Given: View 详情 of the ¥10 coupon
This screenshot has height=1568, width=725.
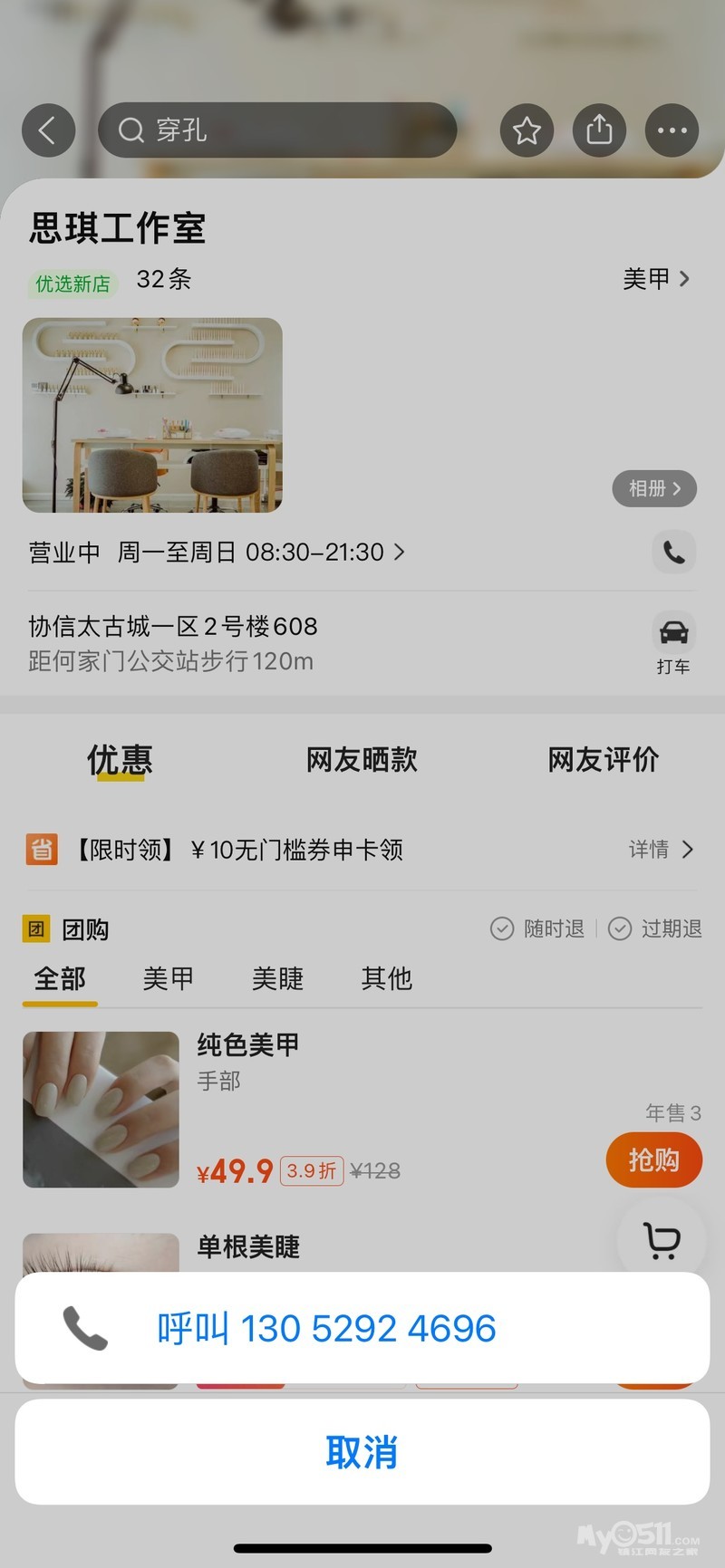Looking at the screenshot, I should click(661, 849).
